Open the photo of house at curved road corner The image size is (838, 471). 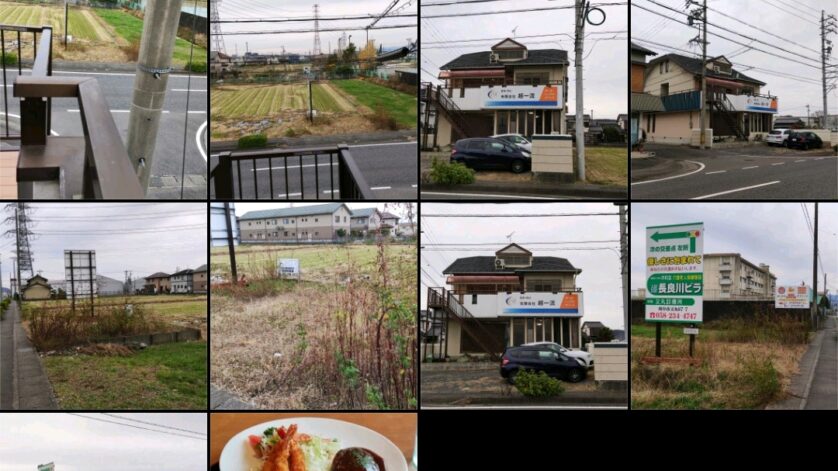click(734, 99)
